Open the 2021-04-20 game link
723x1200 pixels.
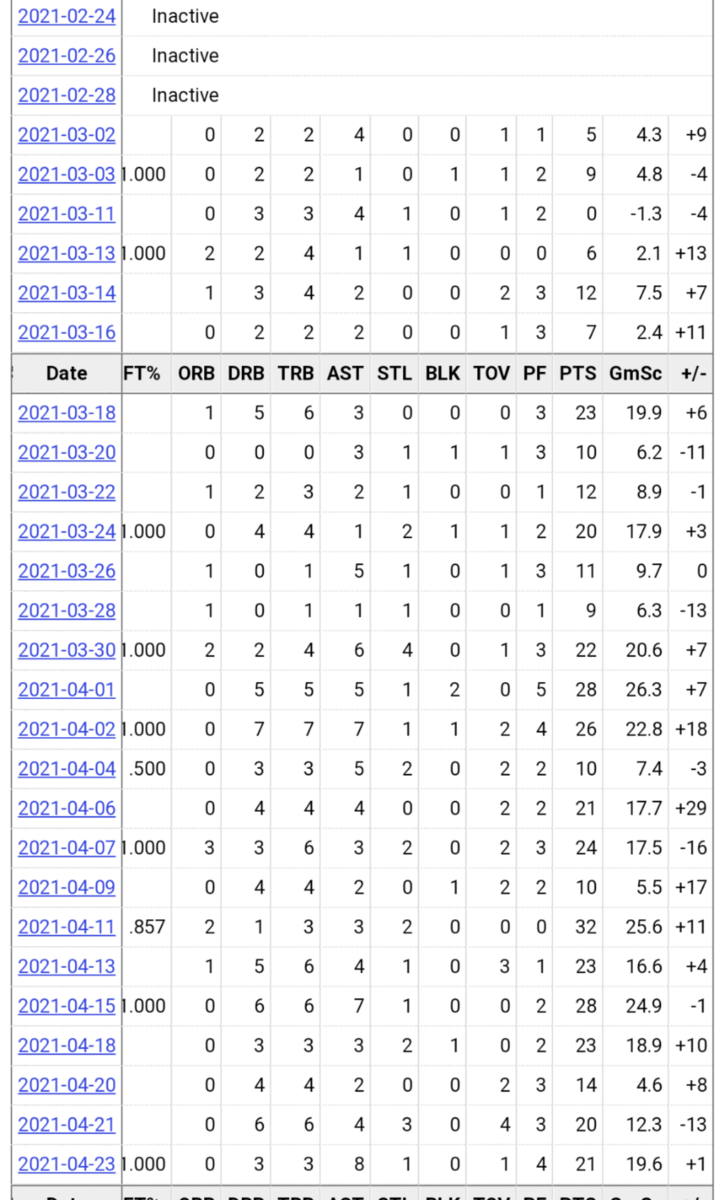(x=66, y=1084)
